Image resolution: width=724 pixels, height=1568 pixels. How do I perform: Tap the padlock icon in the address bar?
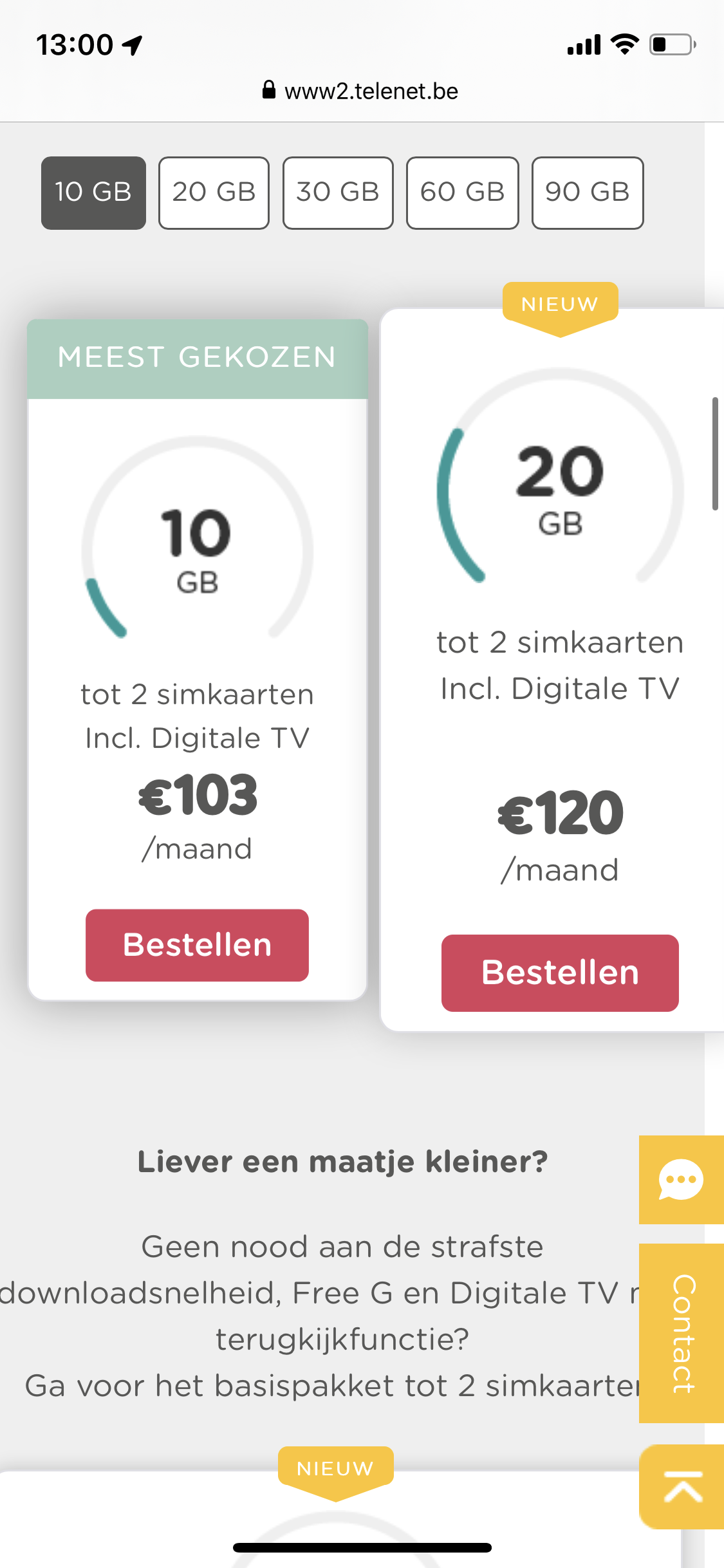pyautogui.click(x=269, y=90)
